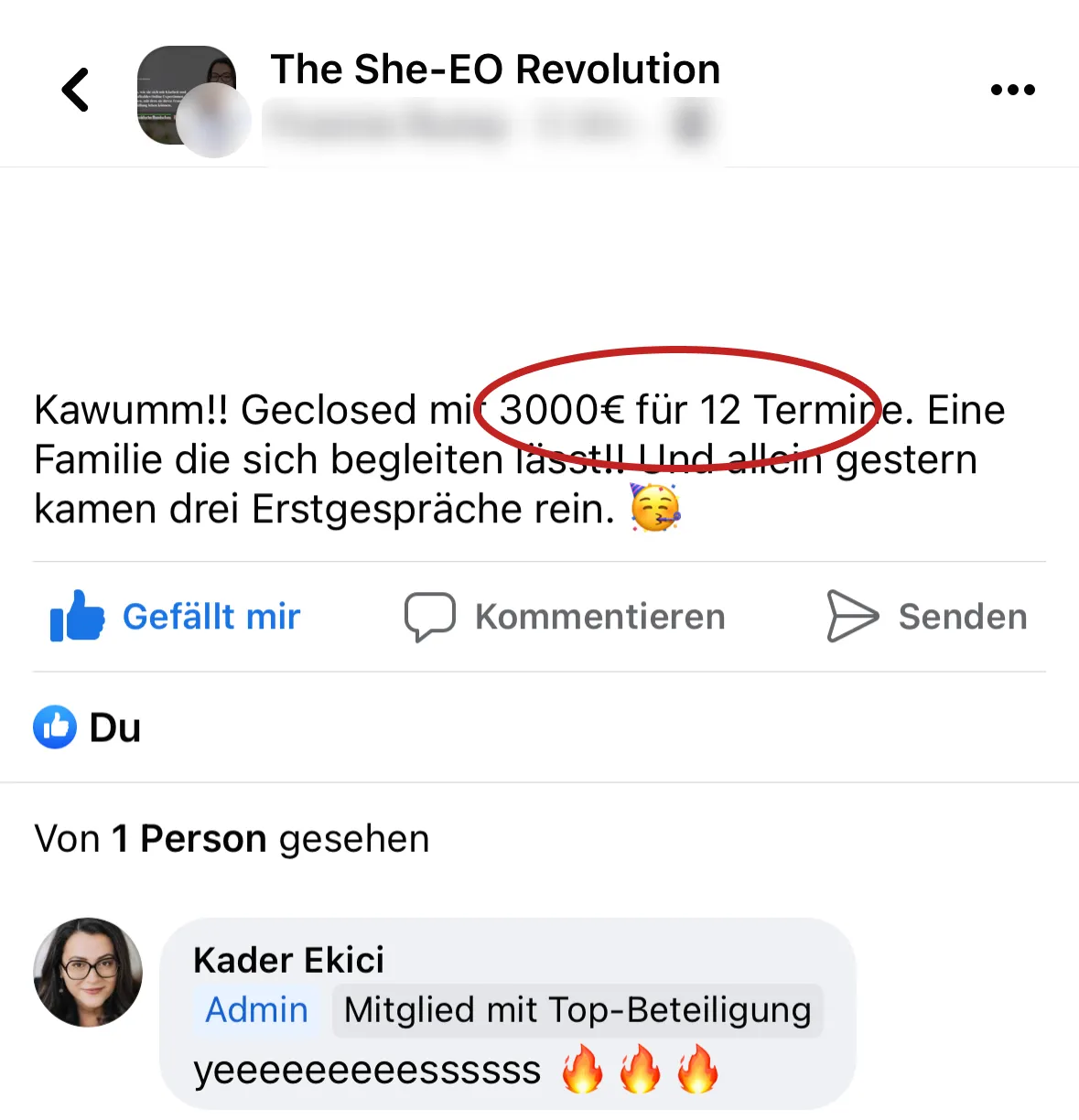The image size is (1079, 1120).
Task: Open the three-dot overflow menu
Action: 1012,90
